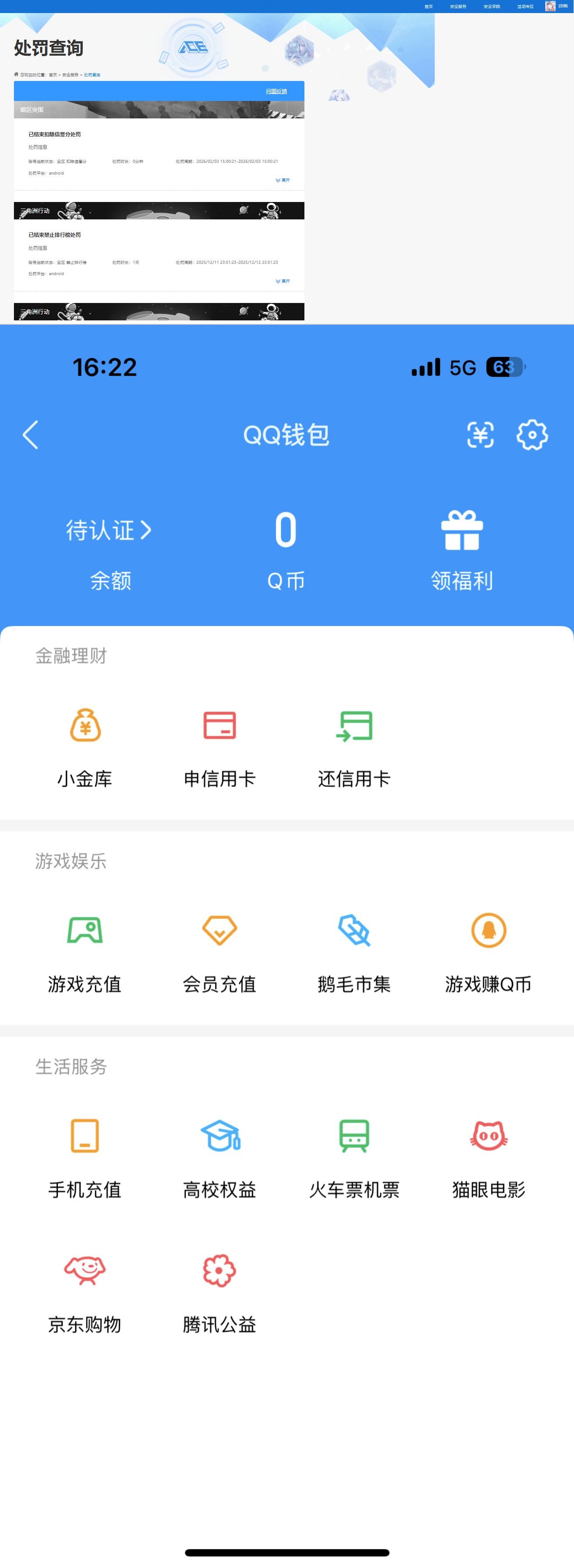Launch 游戏充值 game recharge icon
This screenshot has height=1568, width=574.
click(85, 931)
